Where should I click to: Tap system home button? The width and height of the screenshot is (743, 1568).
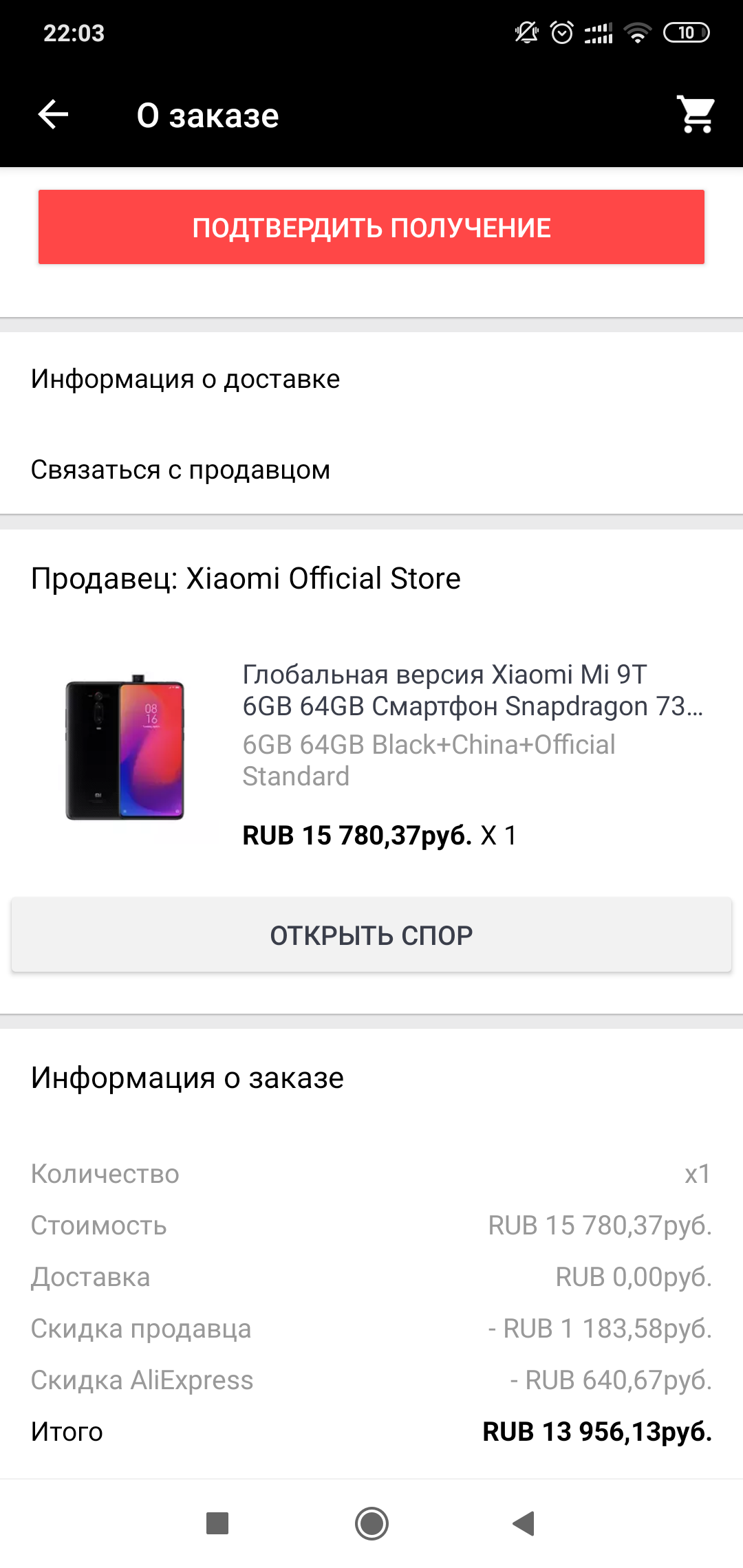[x=371, y=1523]
